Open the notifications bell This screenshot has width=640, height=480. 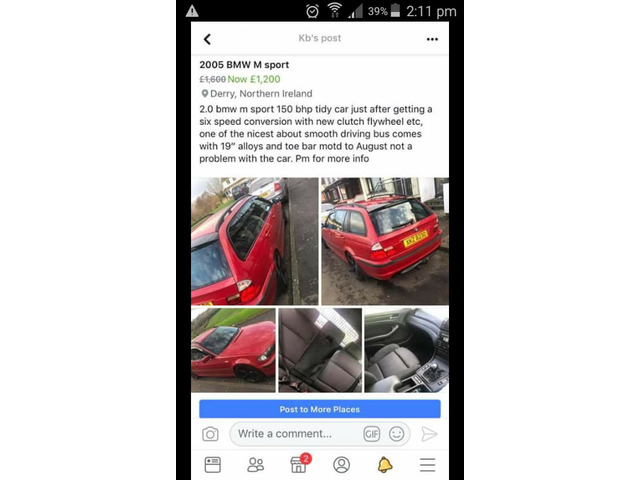pyautogui.click(x=384, y=465)
